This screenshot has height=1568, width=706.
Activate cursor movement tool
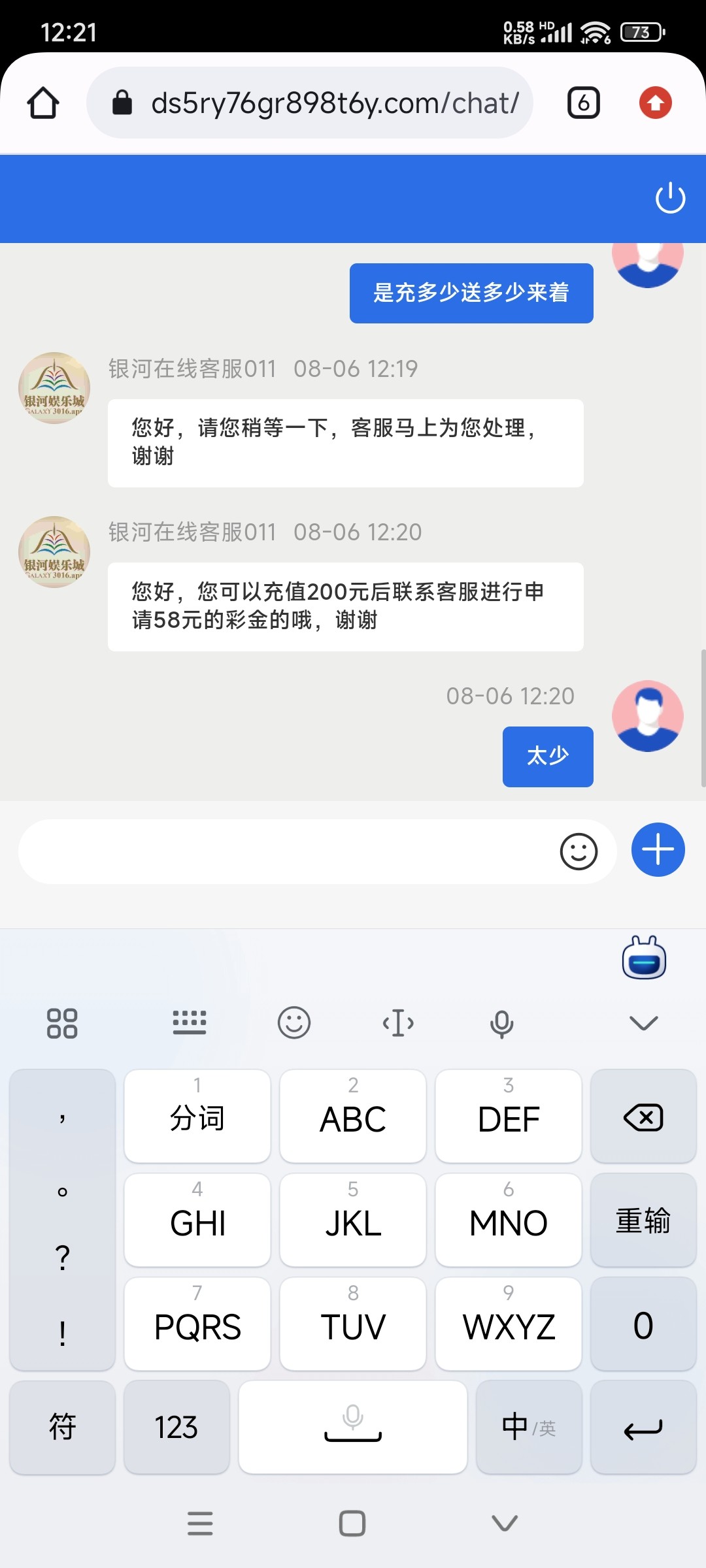[398, 1023]
